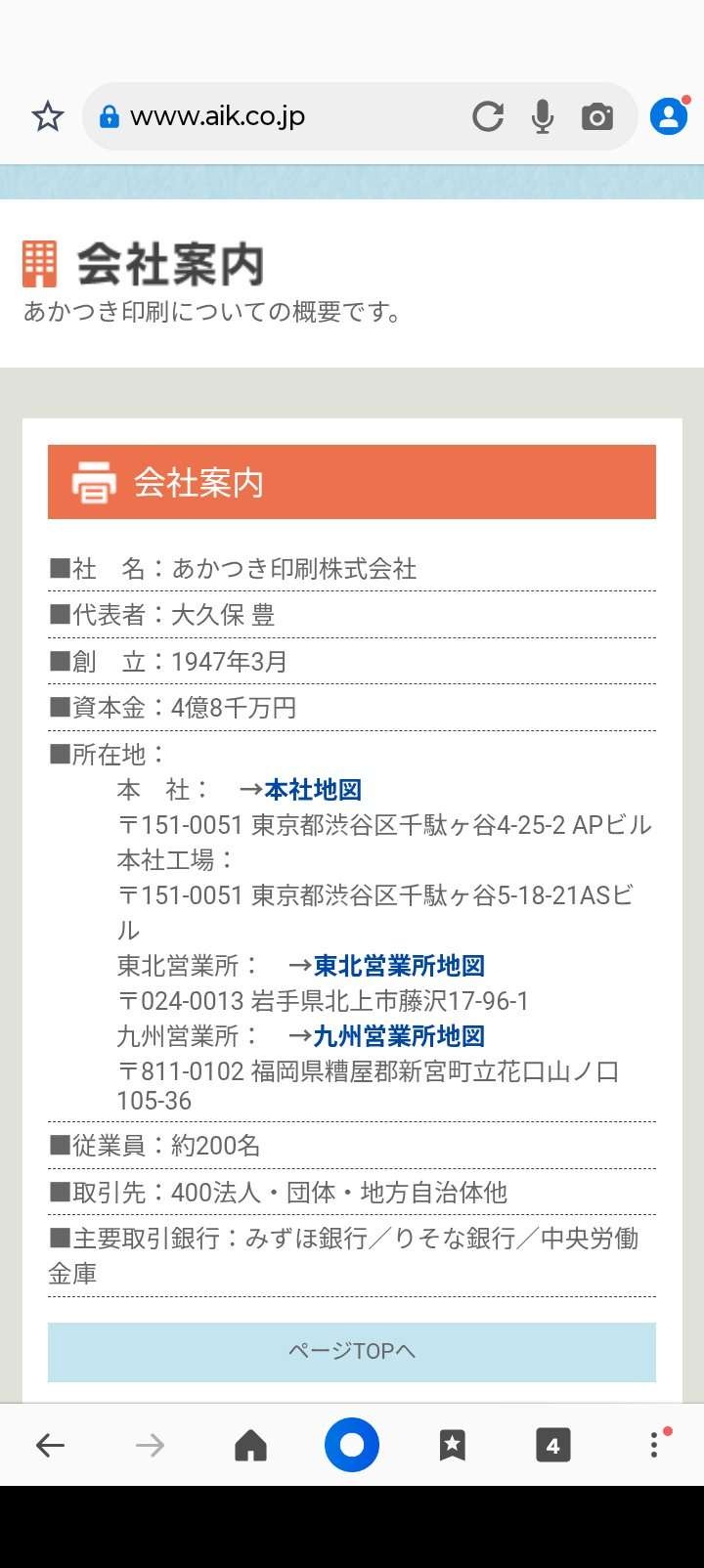Go back to the previous page

click(x=50, y=1445)
